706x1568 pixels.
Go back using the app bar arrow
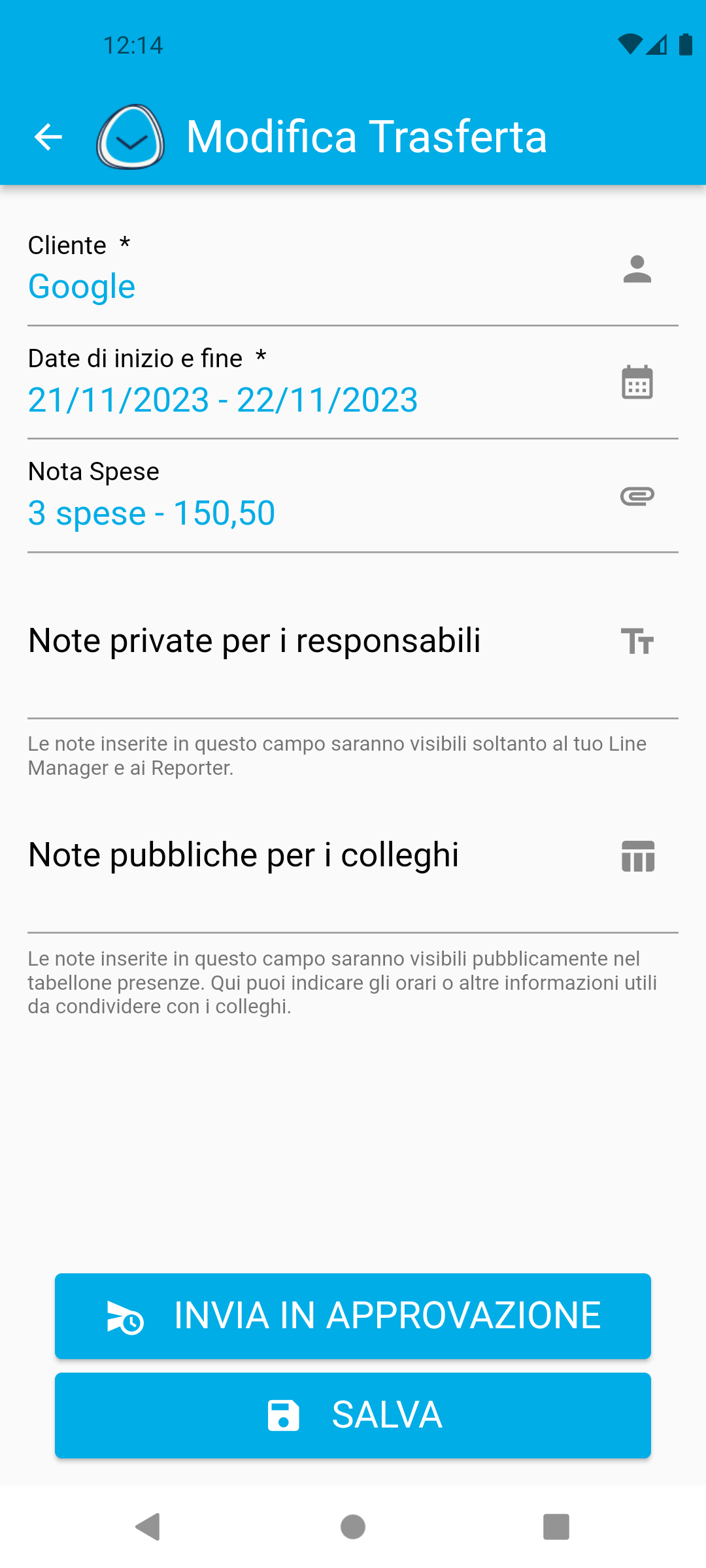point(48,137)
